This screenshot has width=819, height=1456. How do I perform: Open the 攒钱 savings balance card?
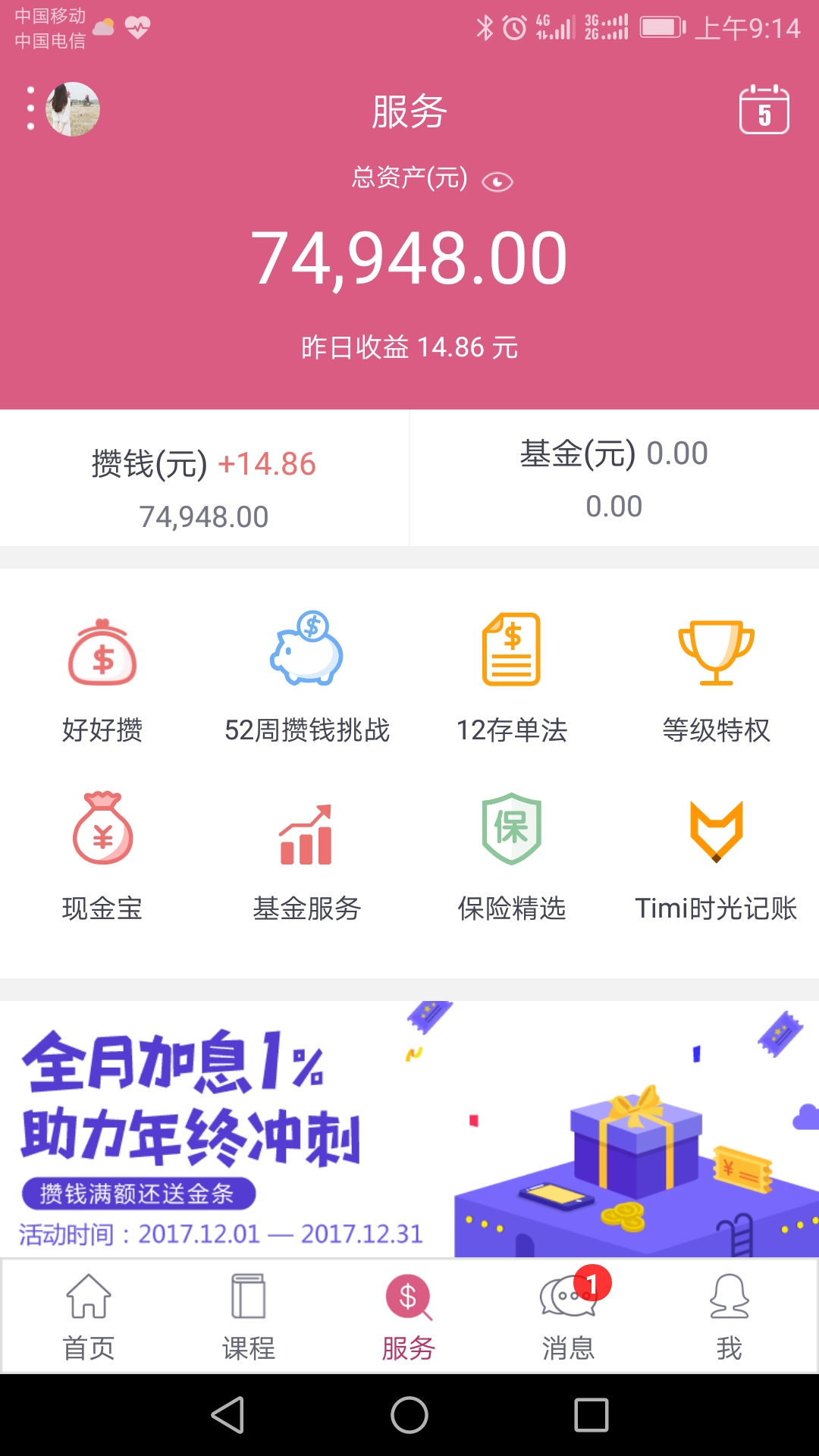click(x=204, y=478)
